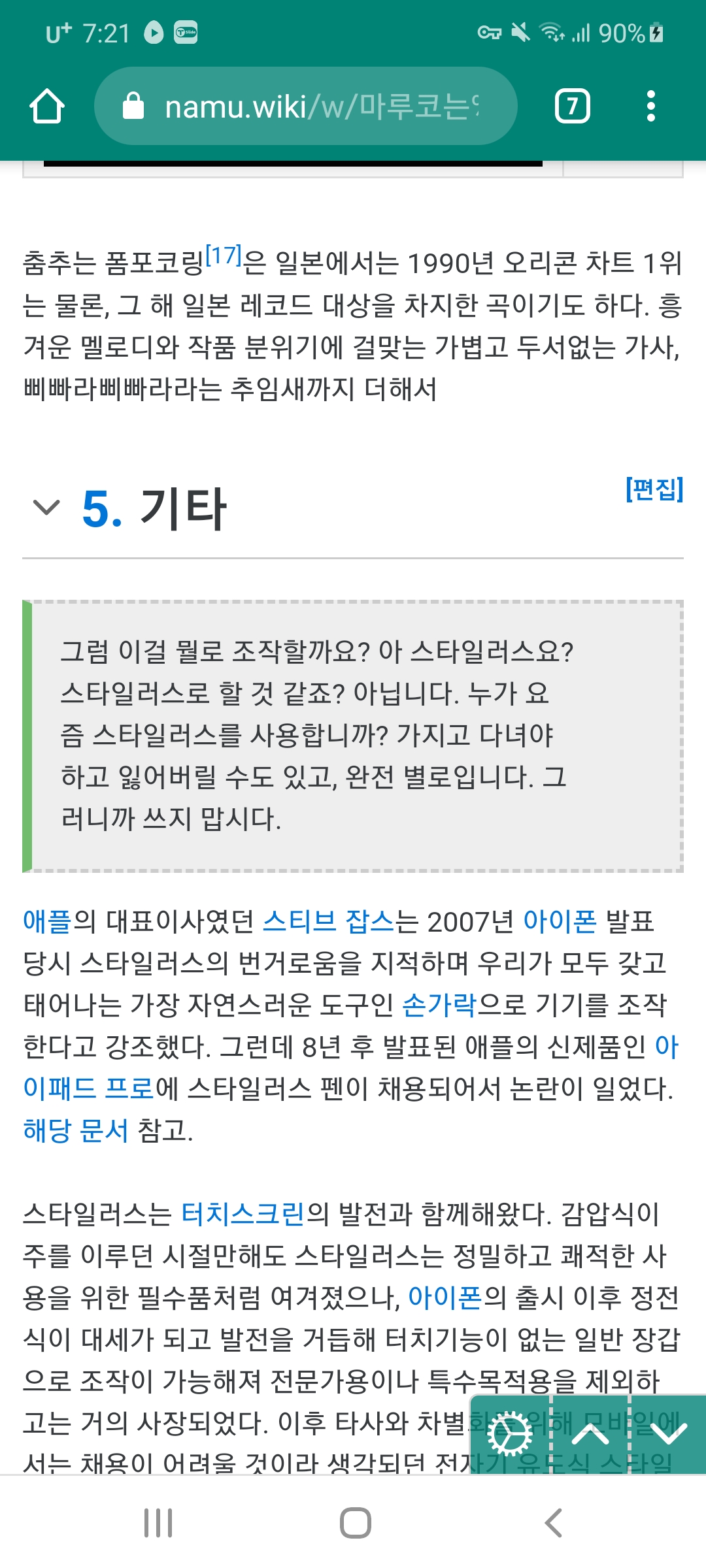Image resolution: width=706 pixels, height=1568 pixels.
Task: Open the floating settings gear button
Action: [x=510, y=1435]
